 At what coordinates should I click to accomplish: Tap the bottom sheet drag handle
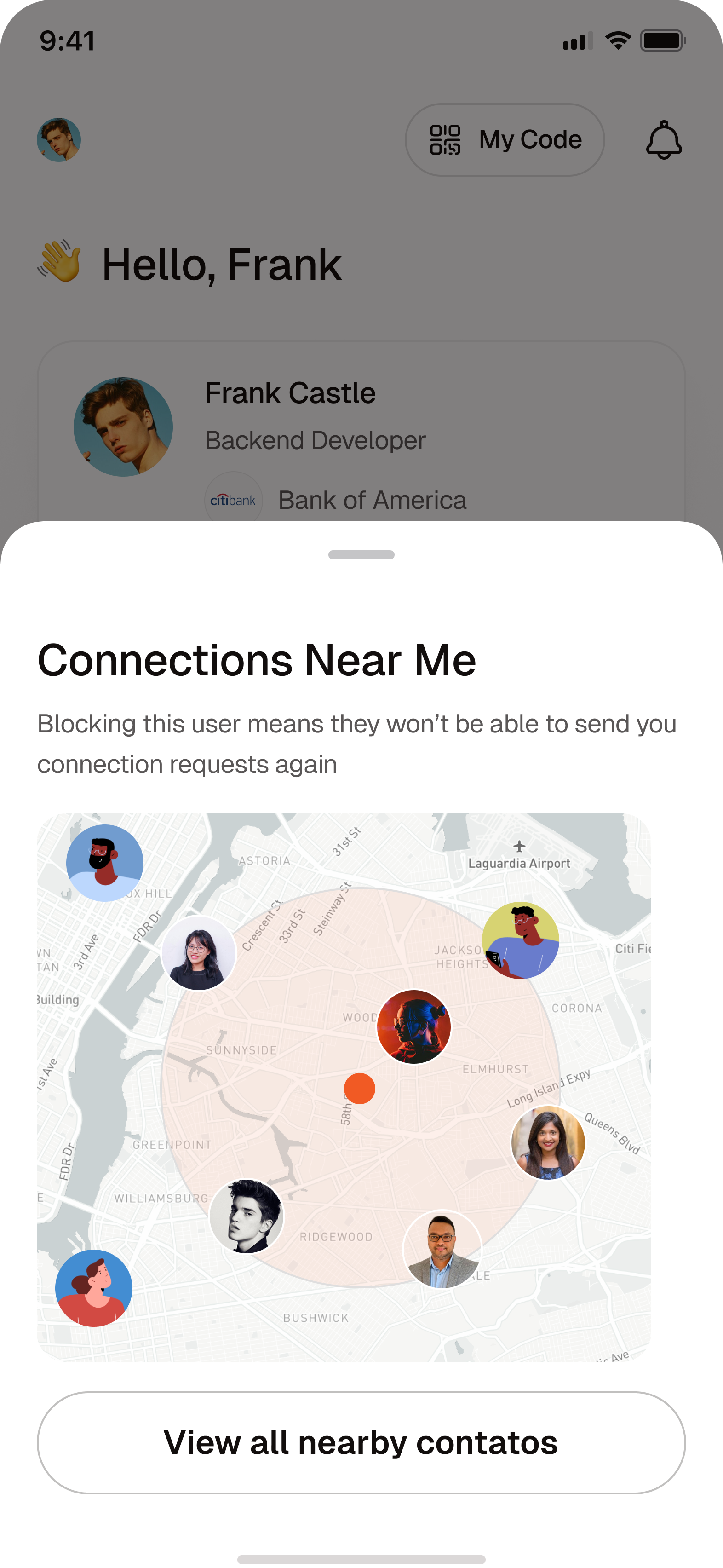point(361,554)
